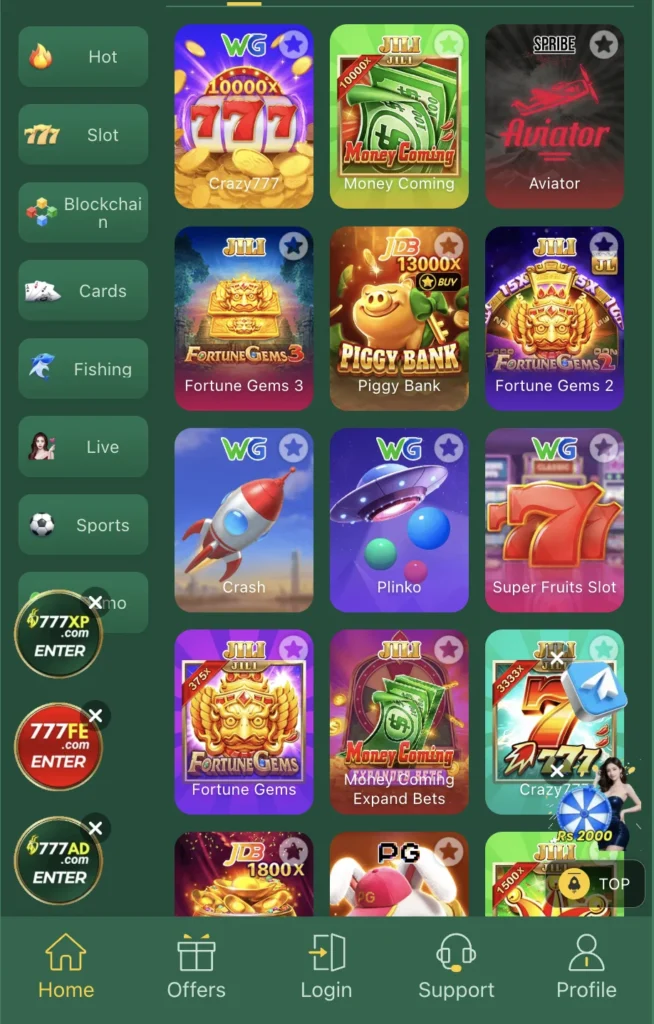654x1024 pixels.
Task: Open the Piggy Bank game
Action: 399,318
